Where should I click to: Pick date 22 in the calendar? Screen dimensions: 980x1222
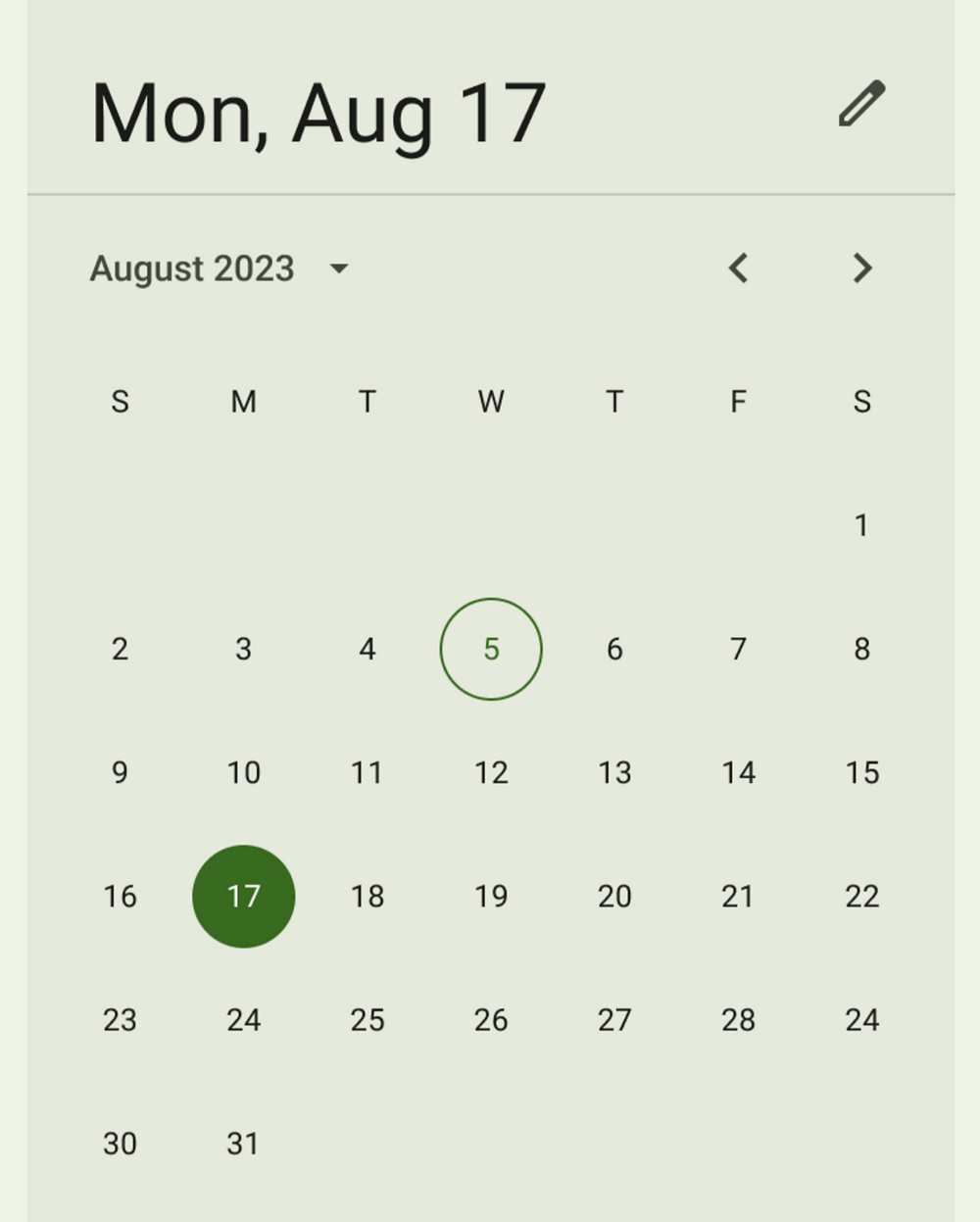[x=861, y=896]
